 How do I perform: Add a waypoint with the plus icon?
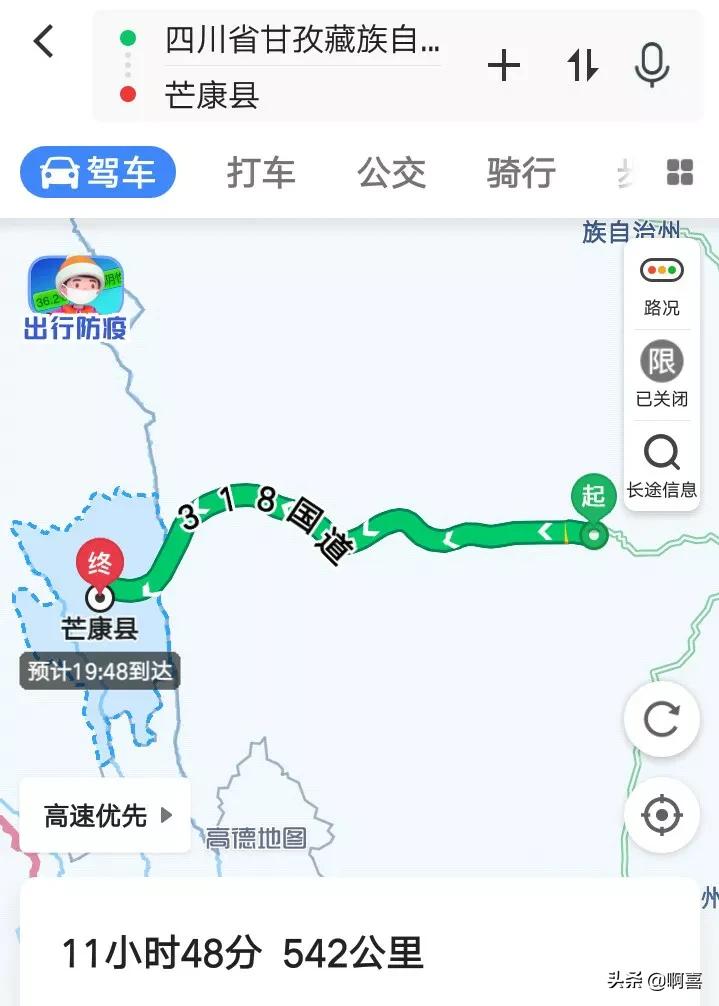(504, 67)
